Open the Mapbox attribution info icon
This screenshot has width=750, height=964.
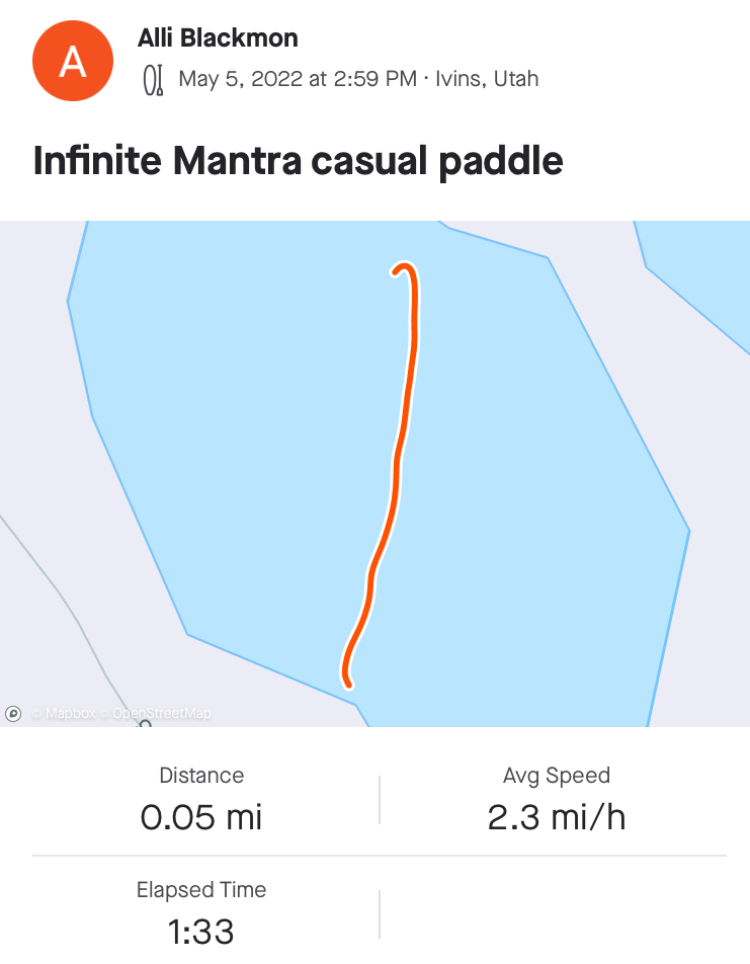coord(14,713)
